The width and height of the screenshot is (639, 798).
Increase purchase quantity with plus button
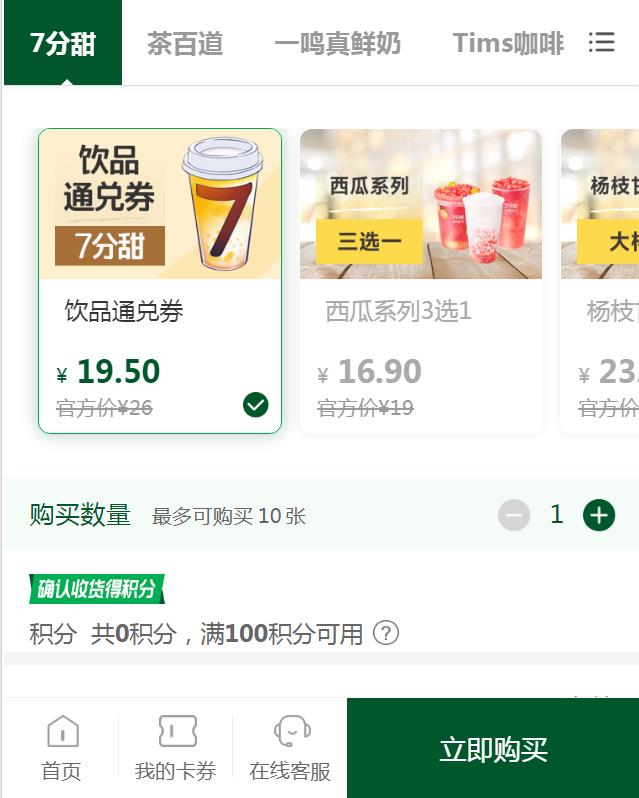(599, 515)
